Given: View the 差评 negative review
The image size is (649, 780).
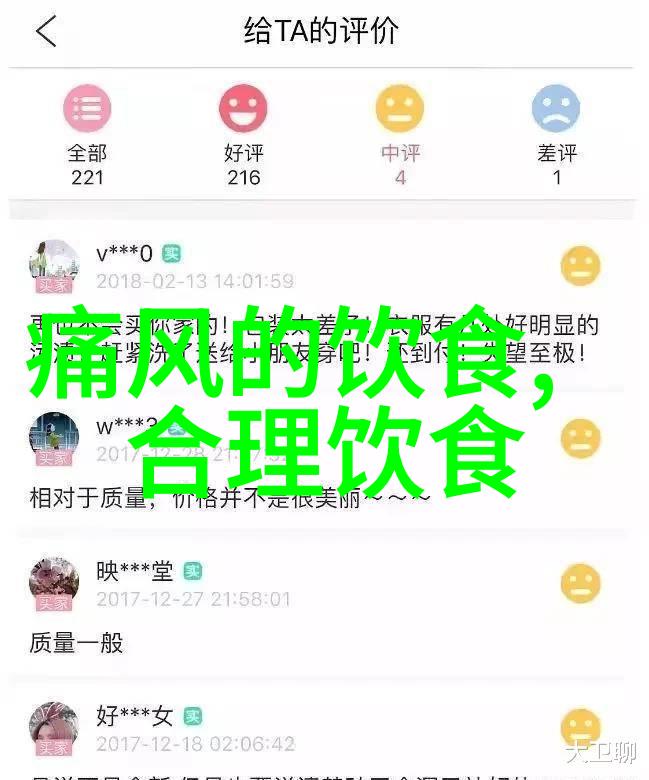Looking at the screenshot, I should [556, 135].
